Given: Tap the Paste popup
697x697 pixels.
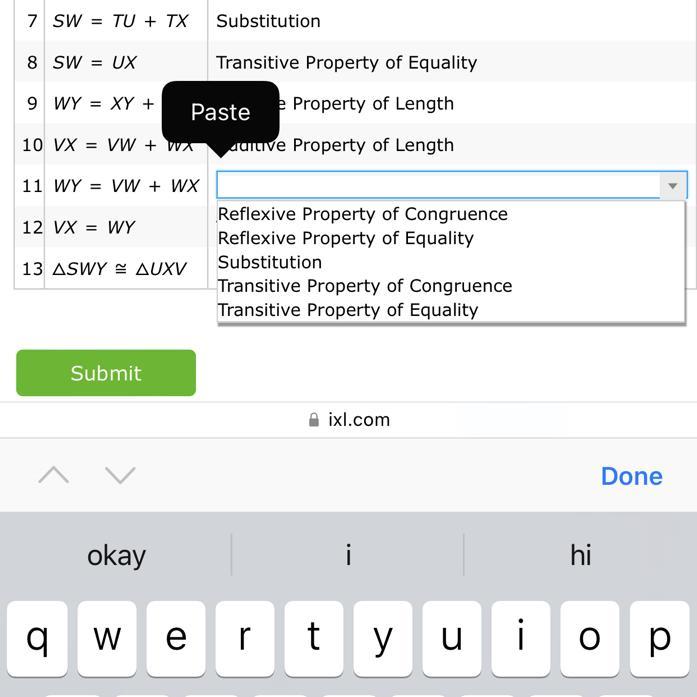Looking at the screenshot, I should [220, 112].
